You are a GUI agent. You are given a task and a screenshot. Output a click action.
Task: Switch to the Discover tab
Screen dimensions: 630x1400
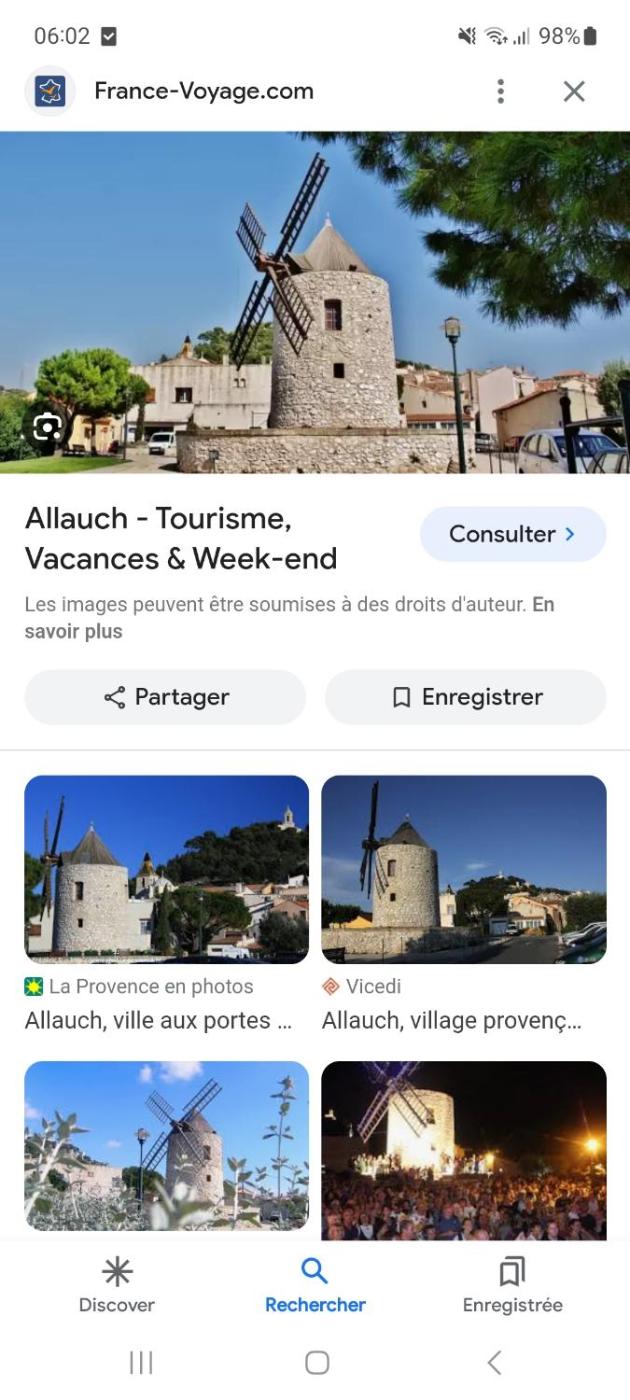click(x=117, y=1286)
